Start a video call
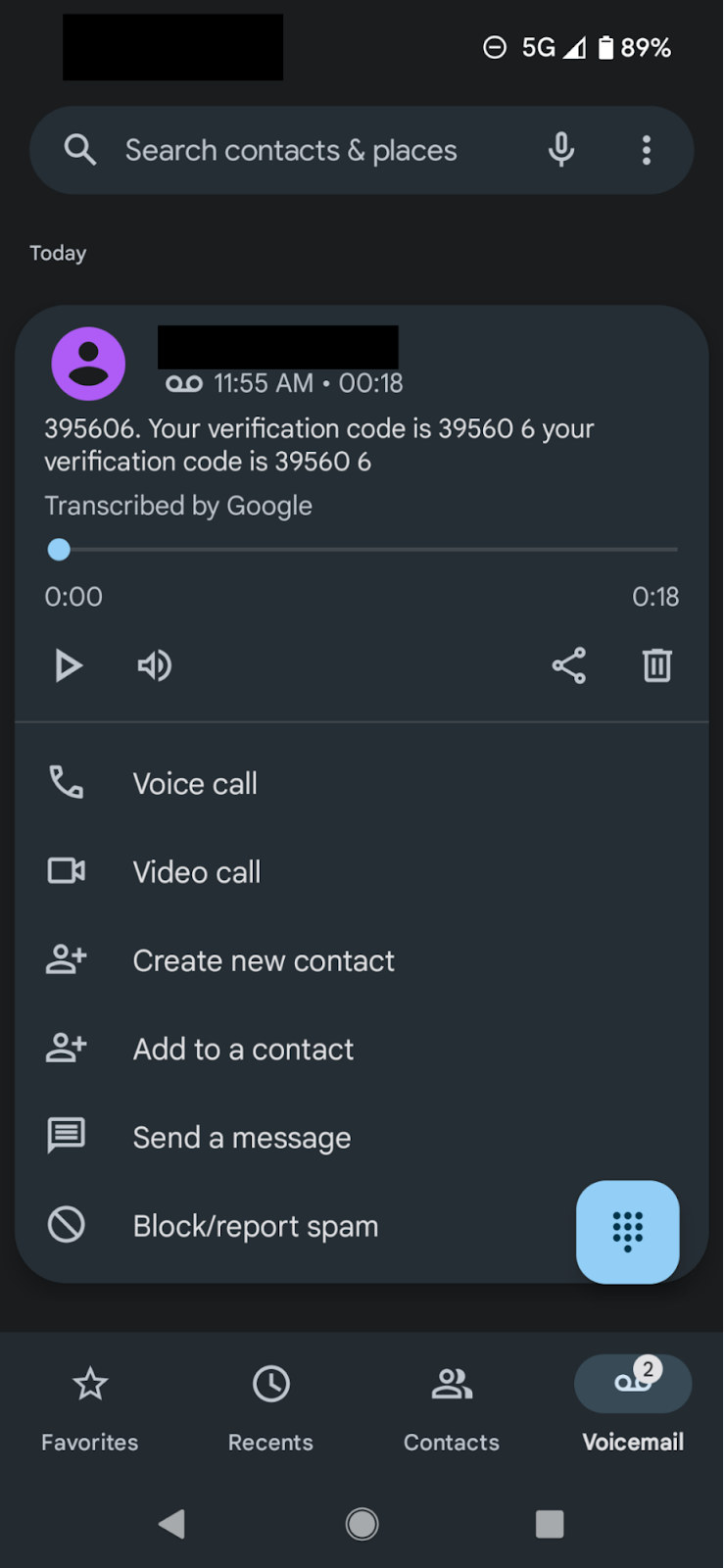Image resolution: width=724 pixels, height=1568 pixels. coord(362,872)
